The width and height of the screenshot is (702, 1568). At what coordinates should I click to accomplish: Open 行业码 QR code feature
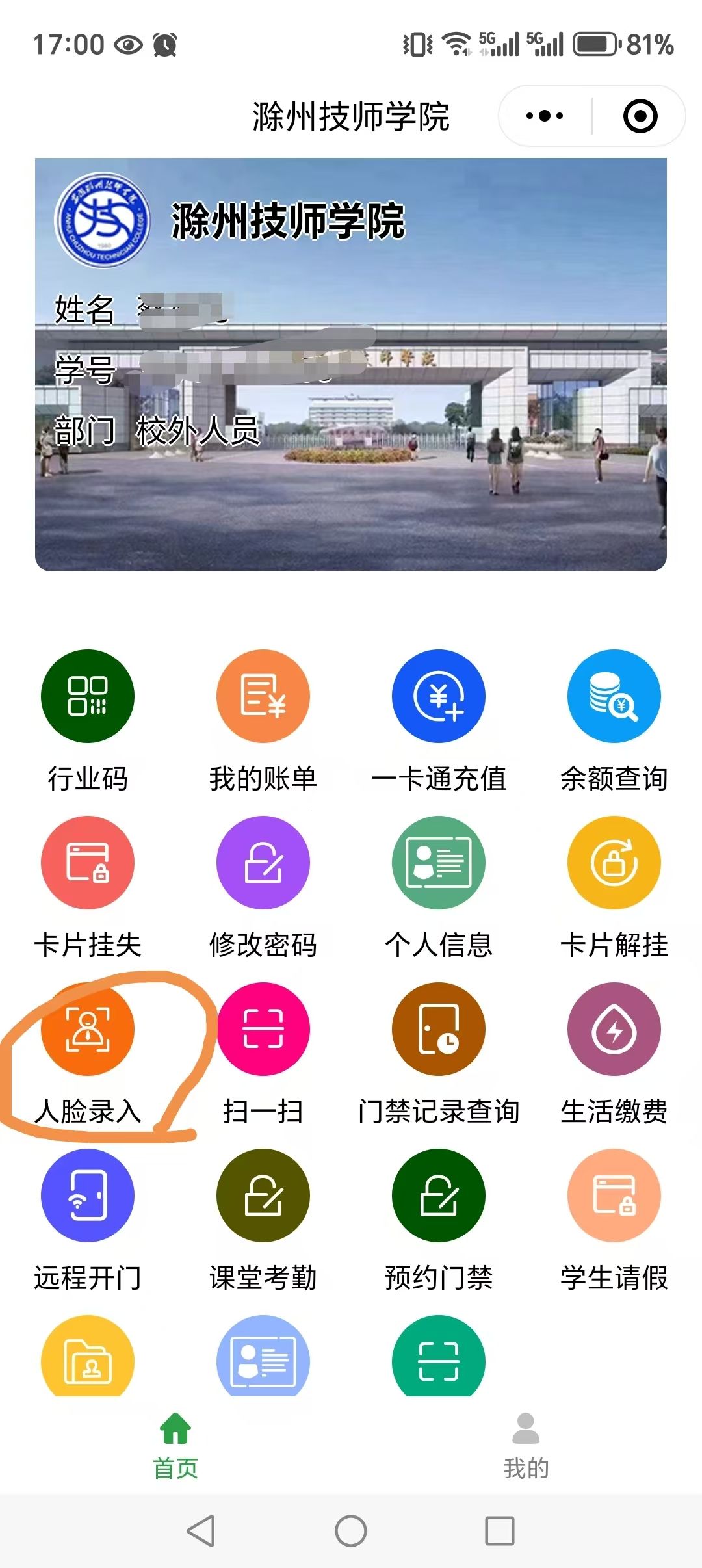coord(88,696)
